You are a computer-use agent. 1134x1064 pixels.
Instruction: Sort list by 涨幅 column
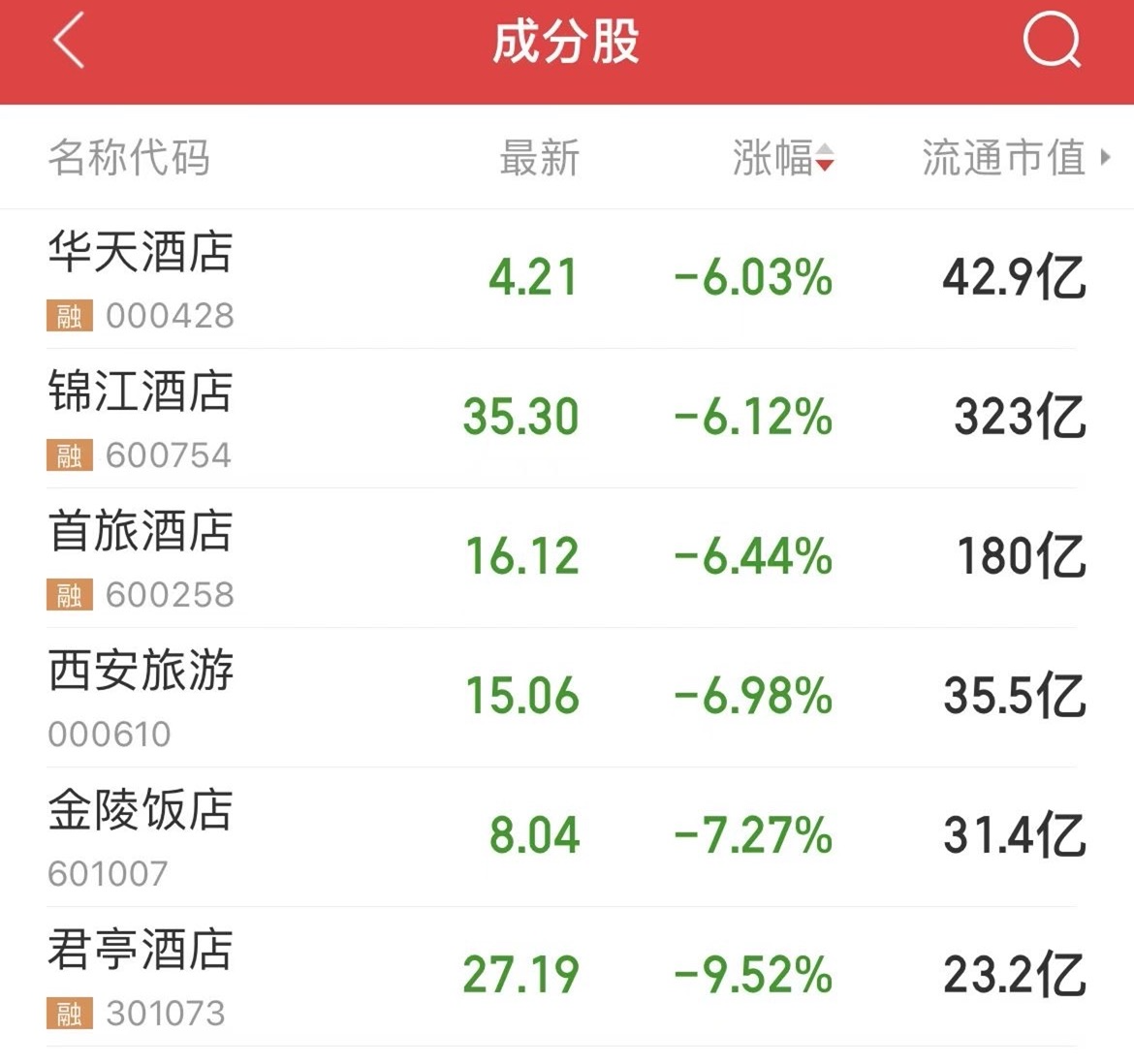[782, 158]
